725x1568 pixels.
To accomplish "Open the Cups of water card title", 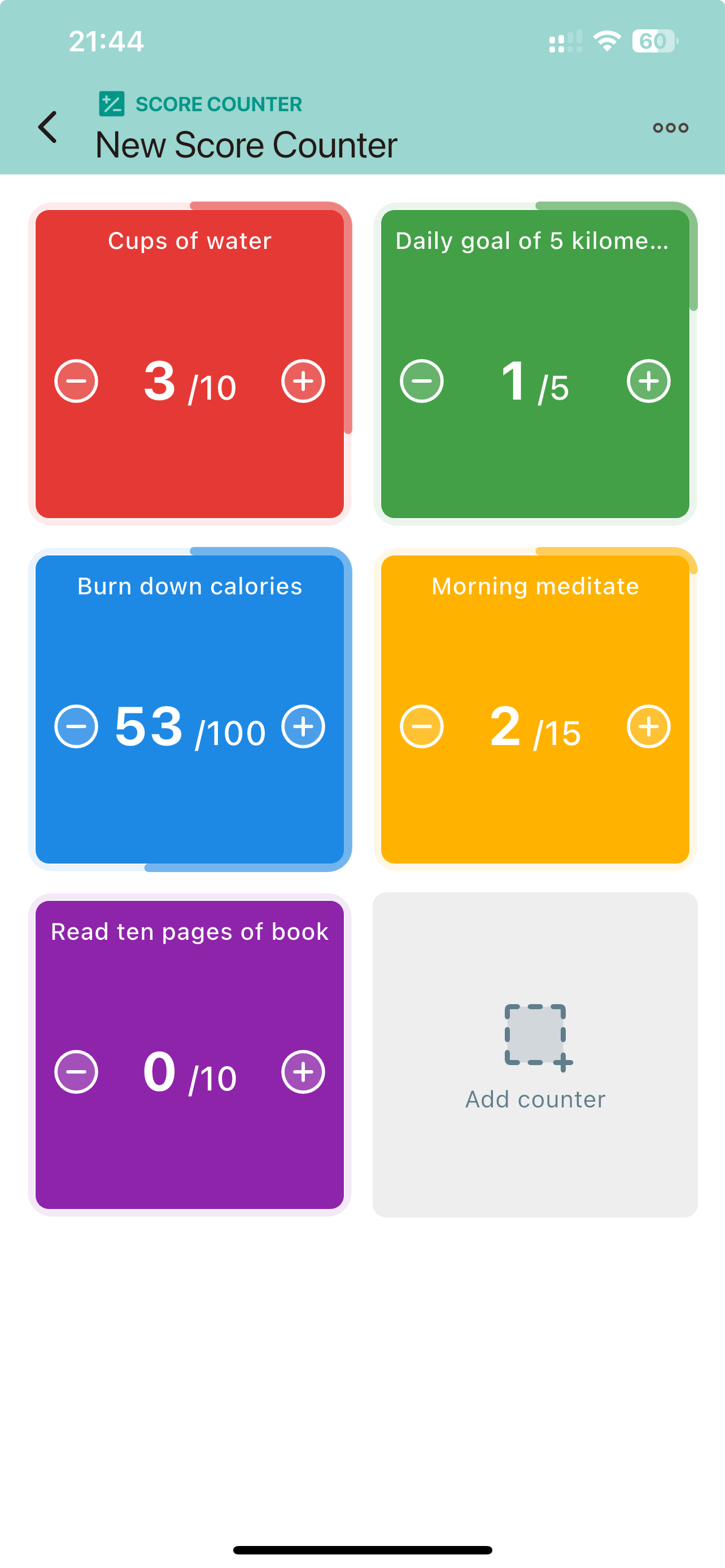I will pyautogui.click(x=189, y=241).
